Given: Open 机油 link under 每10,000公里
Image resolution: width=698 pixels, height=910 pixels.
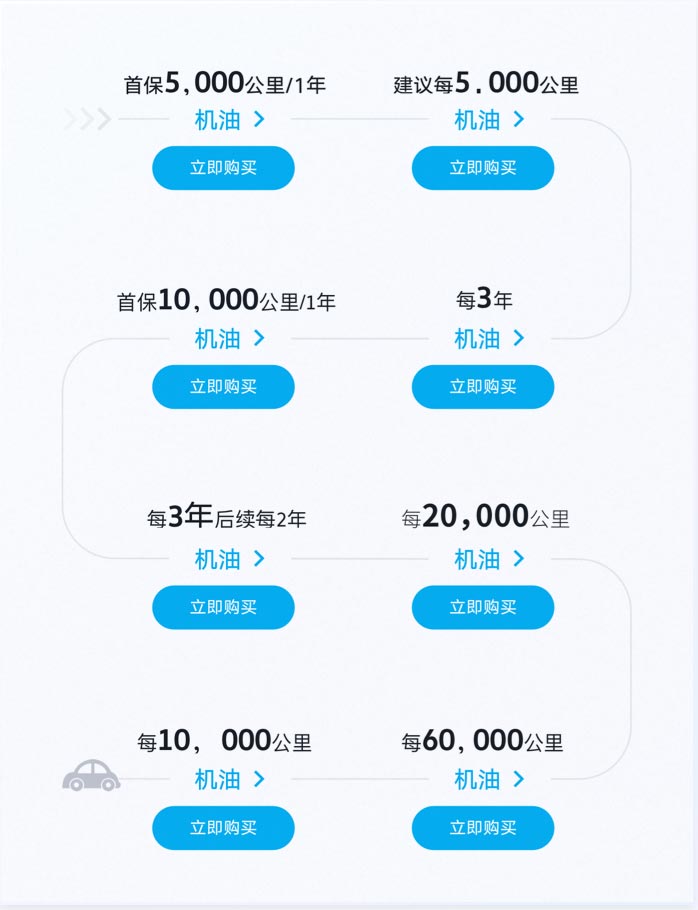Looking at the screenshot, I should [x=229, y=779].
